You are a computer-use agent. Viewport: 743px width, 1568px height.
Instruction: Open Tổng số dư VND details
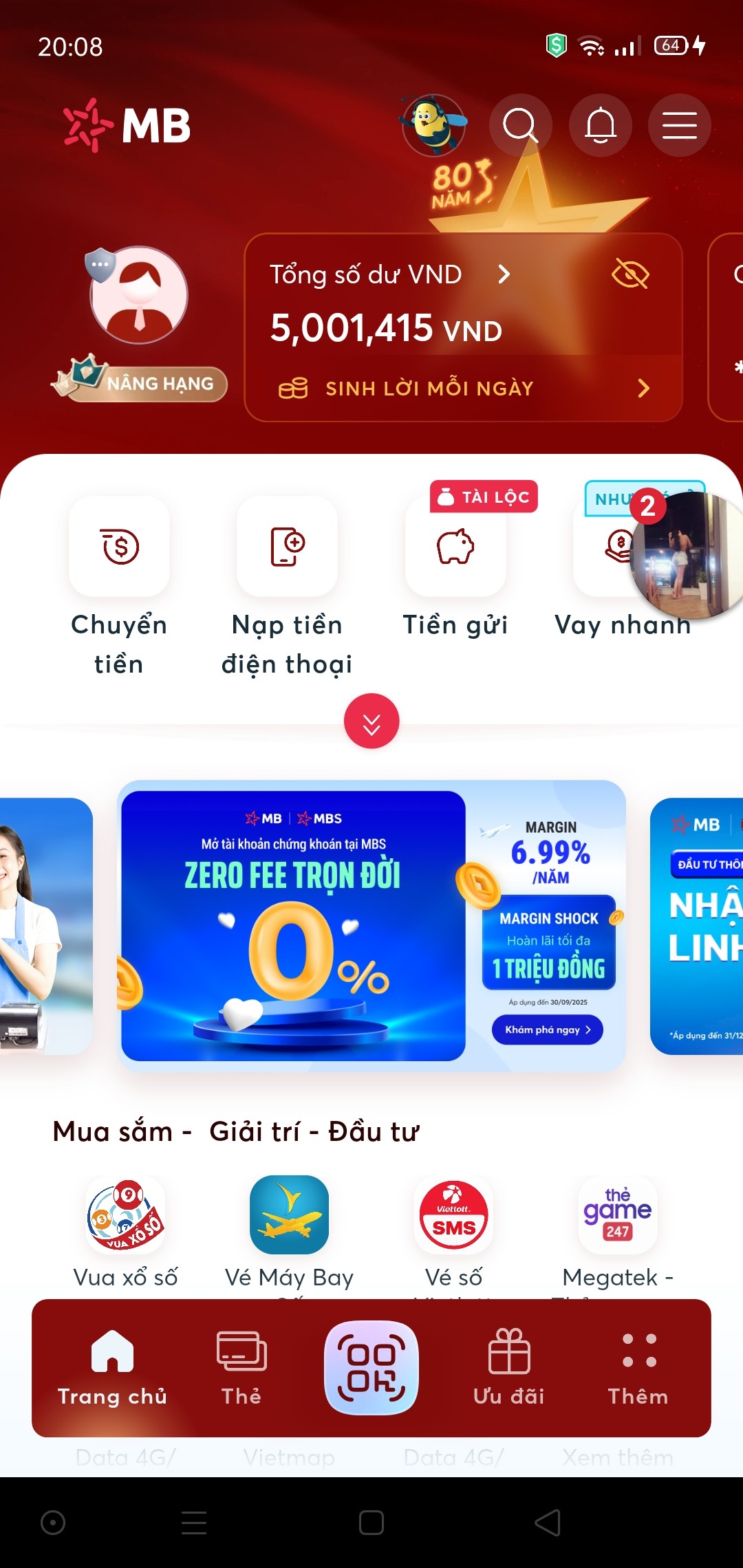tap(389, 274)
